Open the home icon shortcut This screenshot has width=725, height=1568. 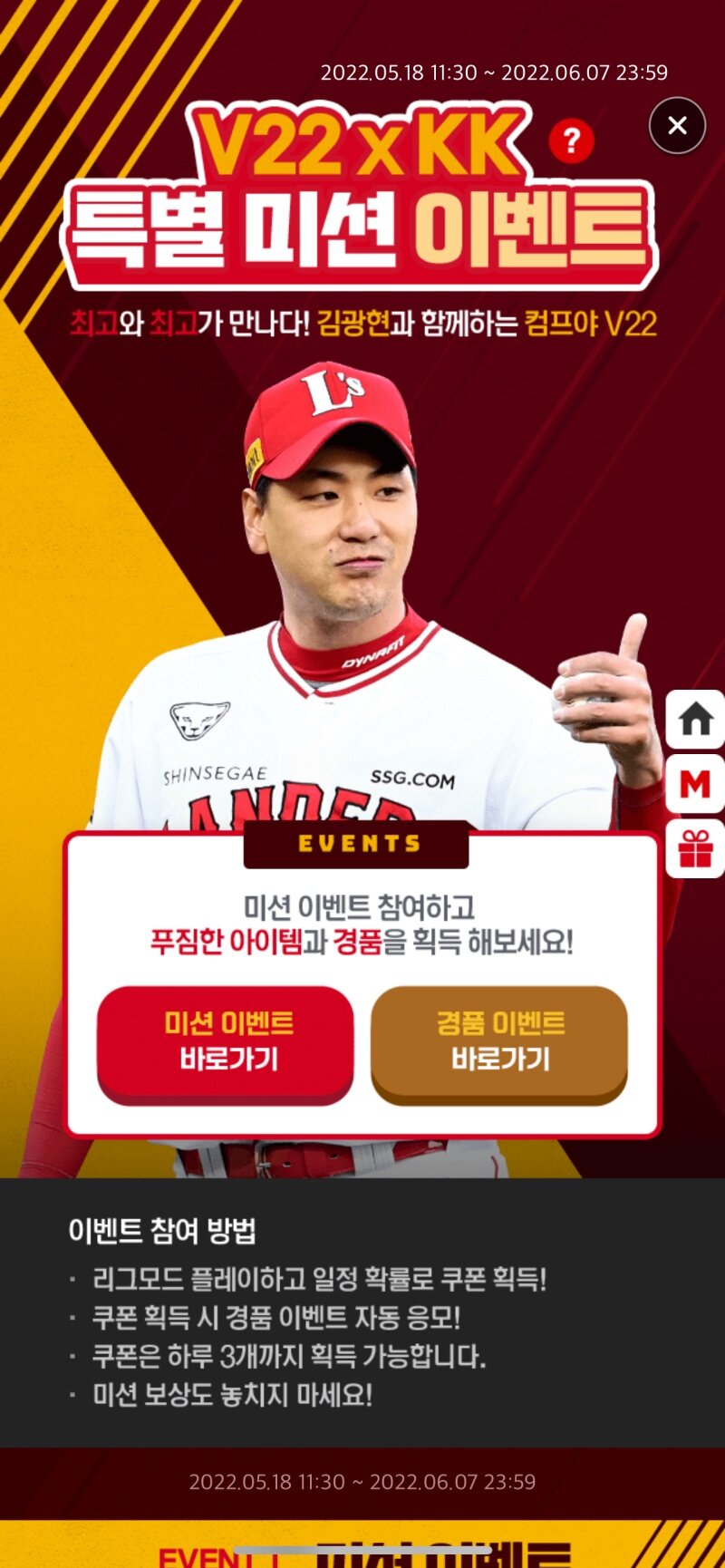coord(696,720)
